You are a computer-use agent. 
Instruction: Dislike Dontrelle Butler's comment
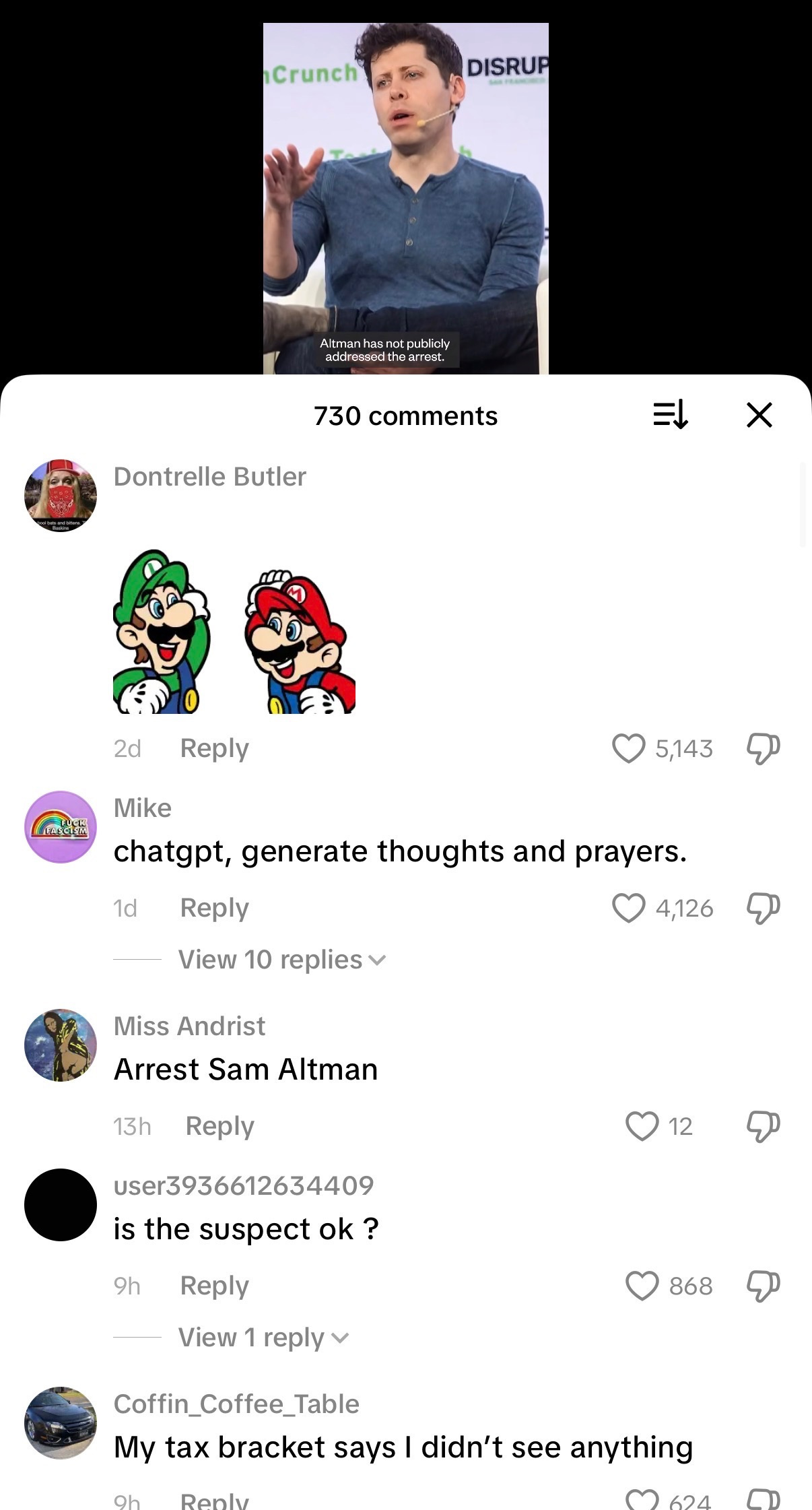(x=764, y=748)
